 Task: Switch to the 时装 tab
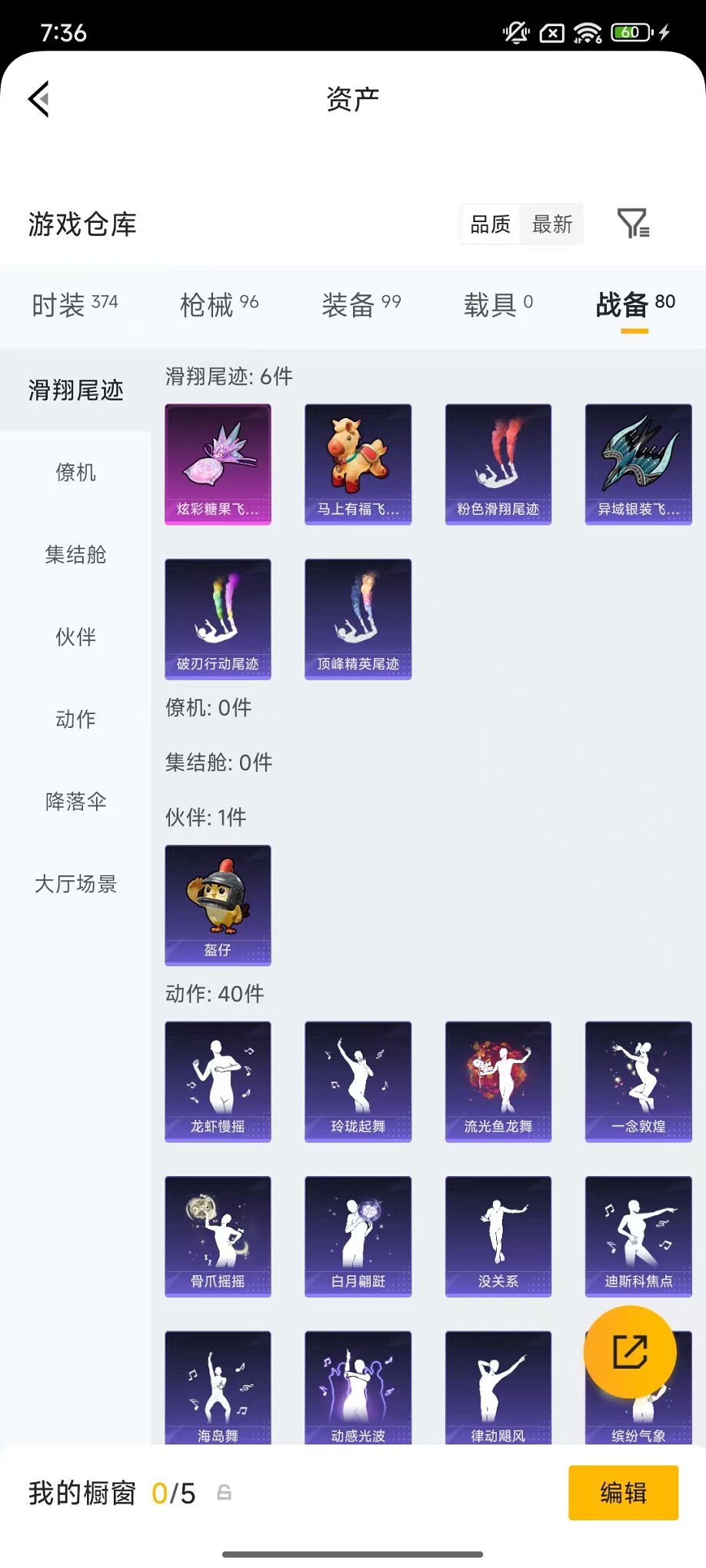coord(74,303)
